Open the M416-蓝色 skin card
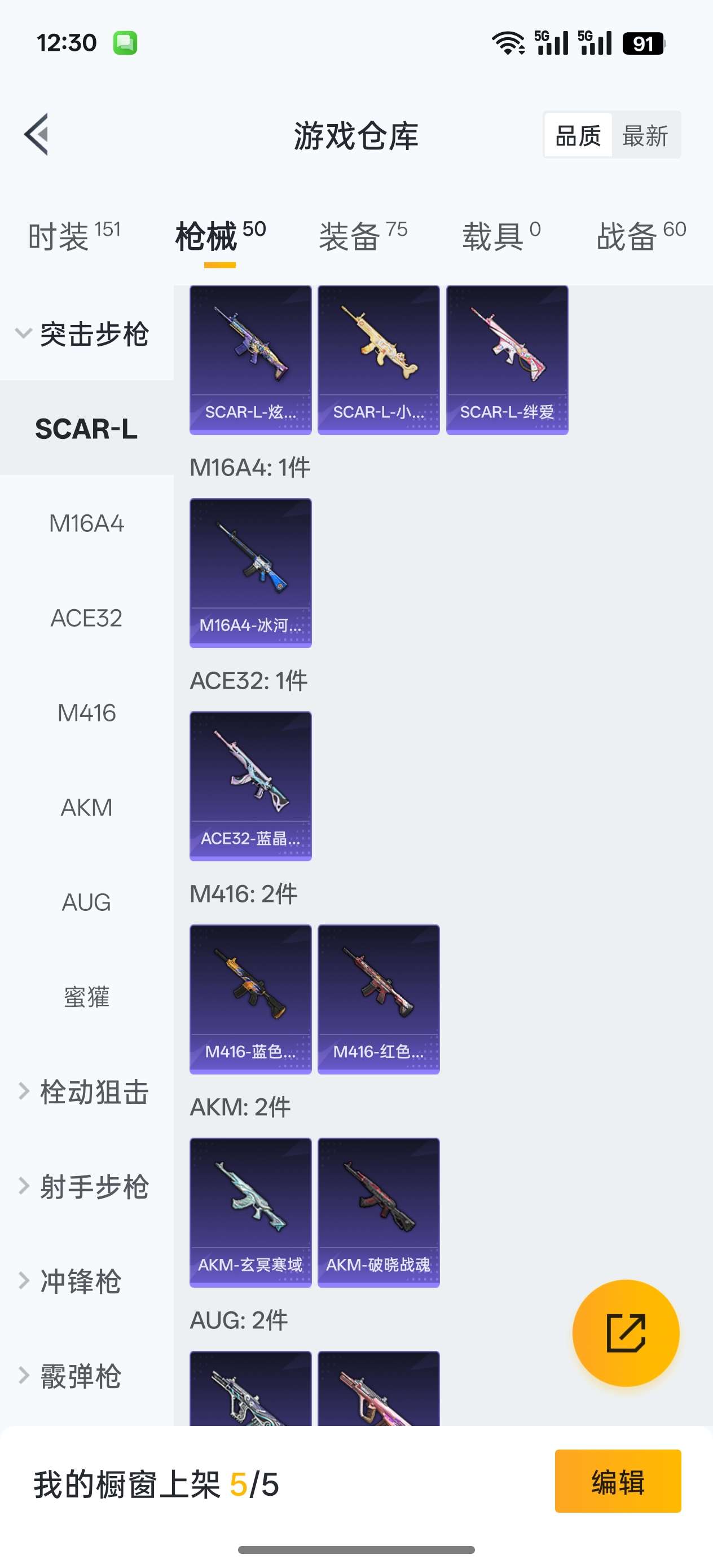This screenshot has height=1568, width=713. click(250, 998)
